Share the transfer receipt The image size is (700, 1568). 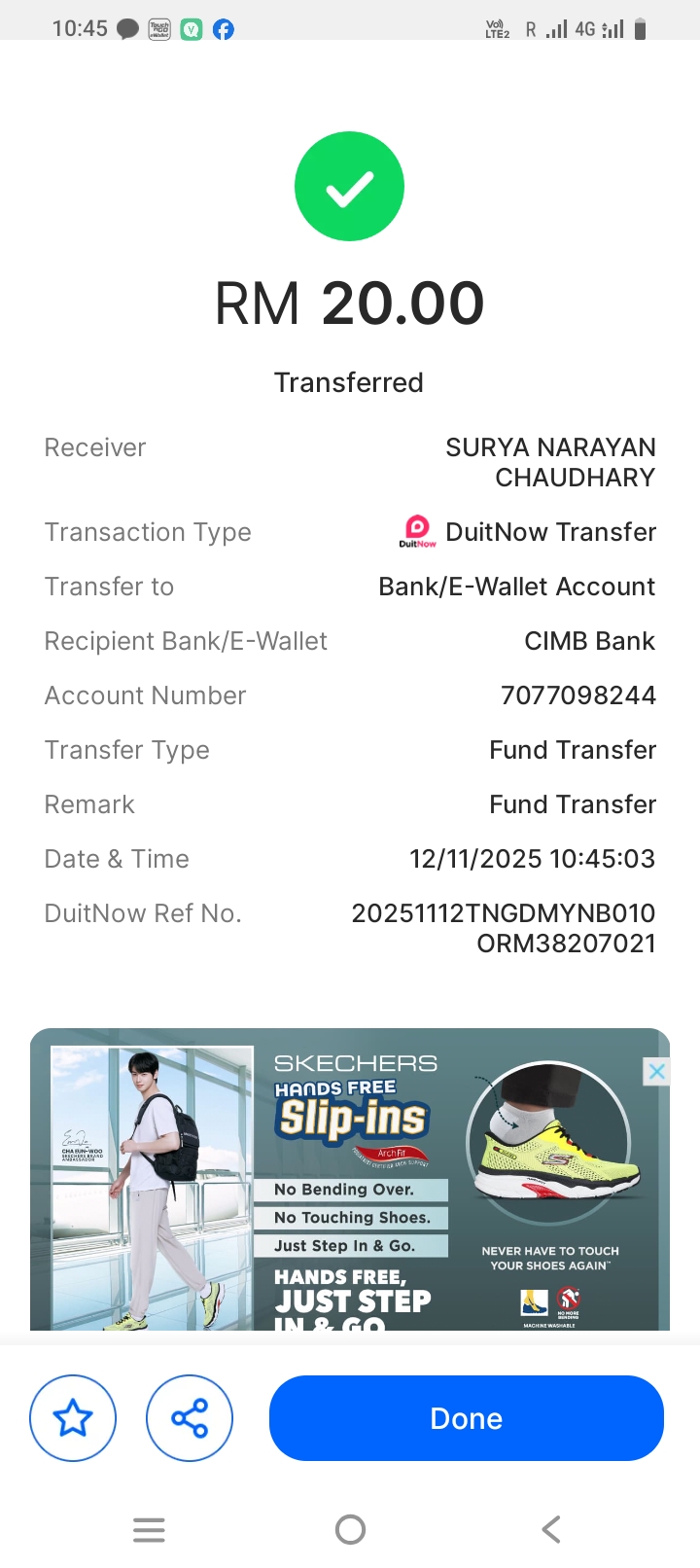[190, 1418]
